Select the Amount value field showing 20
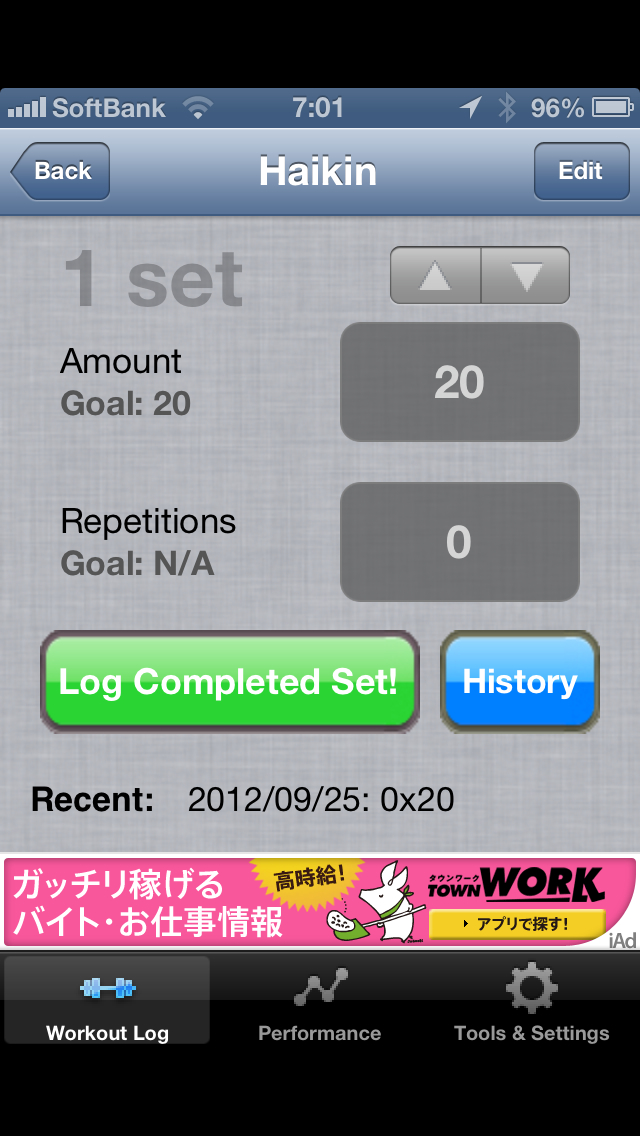The height and width of the screenshot is (1136, 640). 460,382
